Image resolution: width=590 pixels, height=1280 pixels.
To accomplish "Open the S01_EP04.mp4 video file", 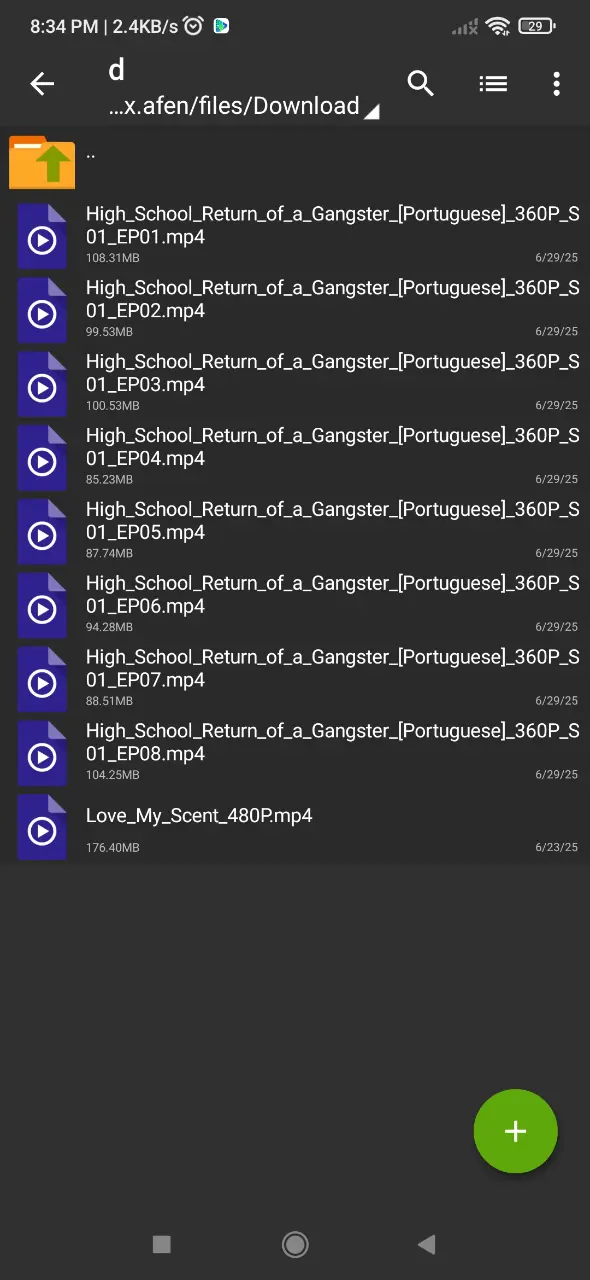I will 295,457.
